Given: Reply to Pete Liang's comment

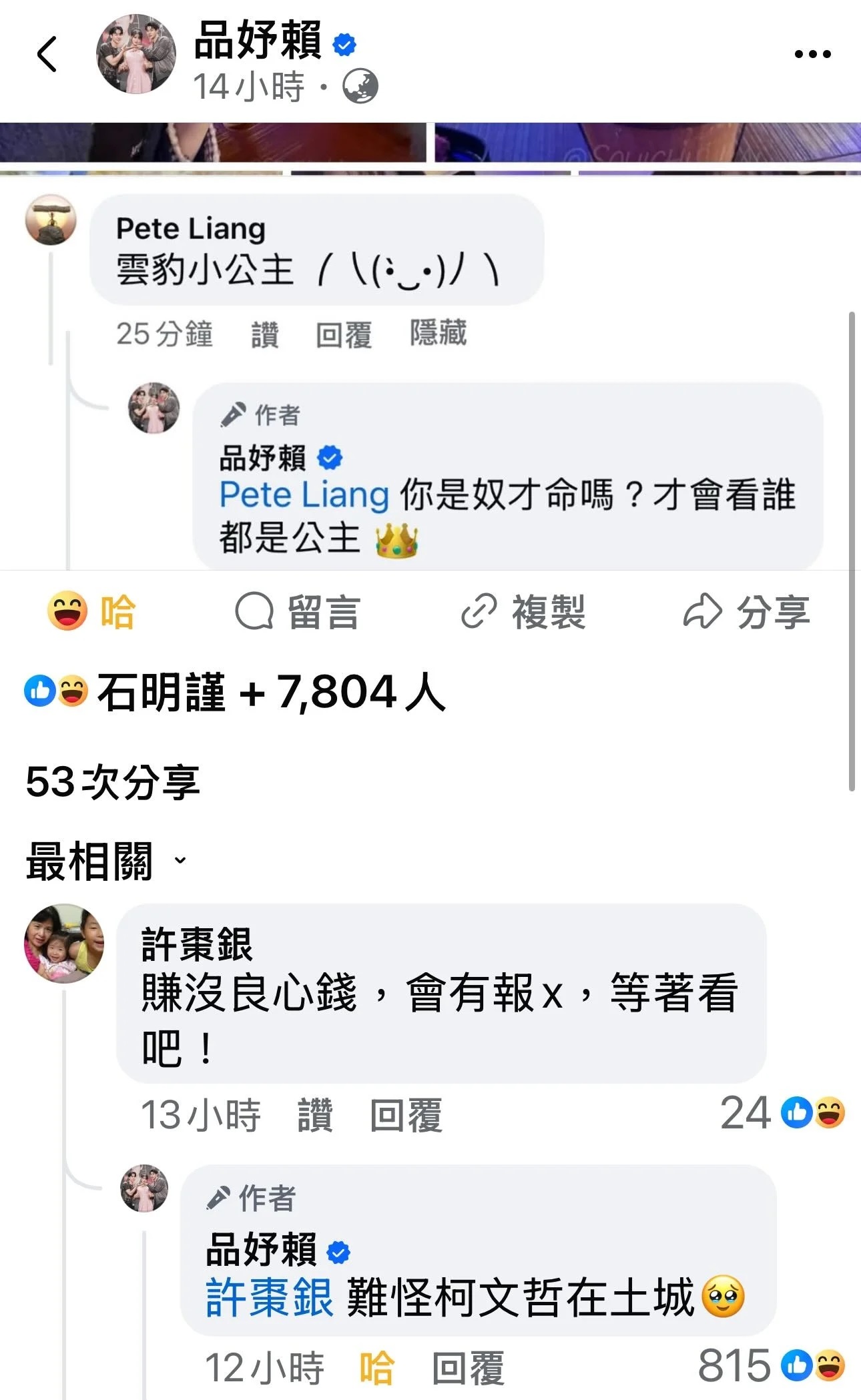Looking at the screenshot, I should (344, 334).
